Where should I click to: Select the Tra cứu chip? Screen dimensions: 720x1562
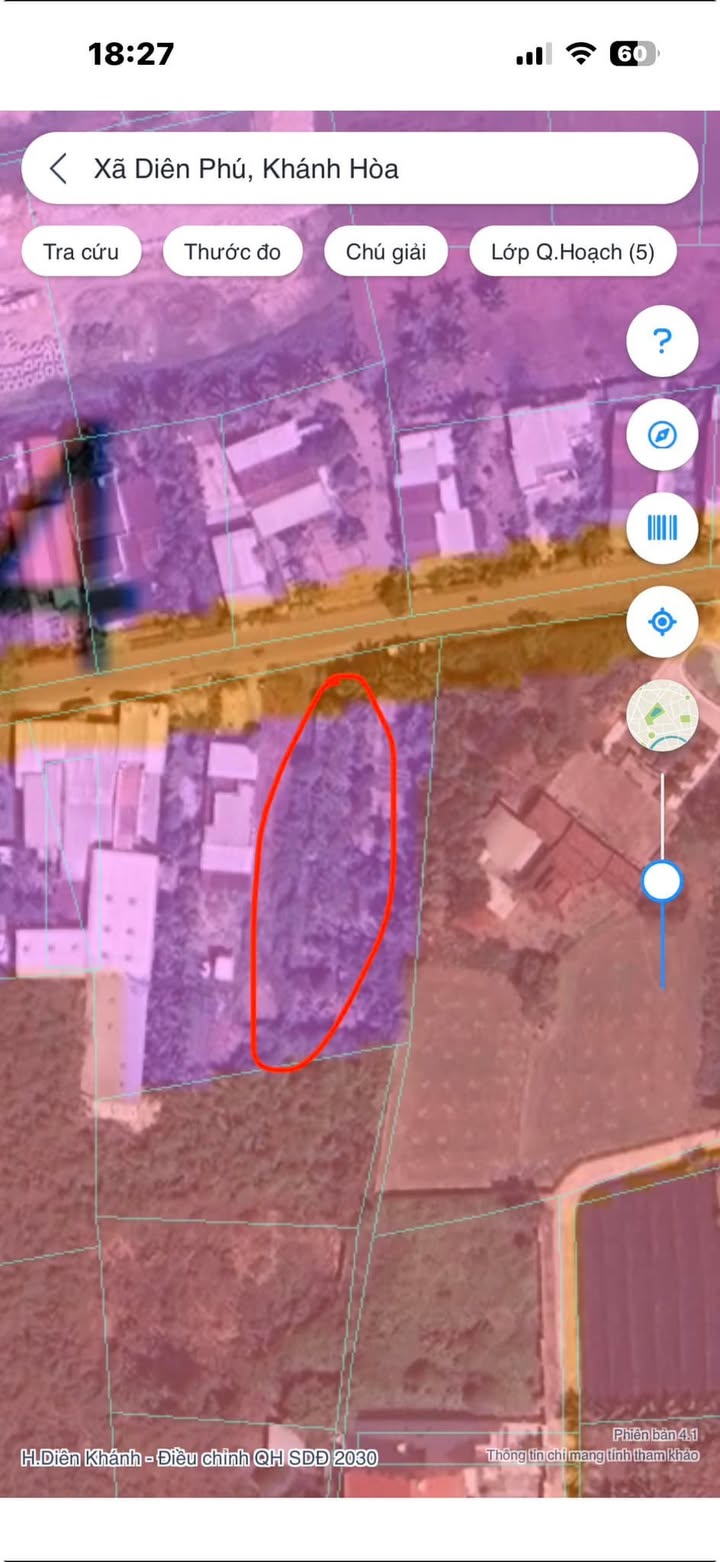click(81, 252)
